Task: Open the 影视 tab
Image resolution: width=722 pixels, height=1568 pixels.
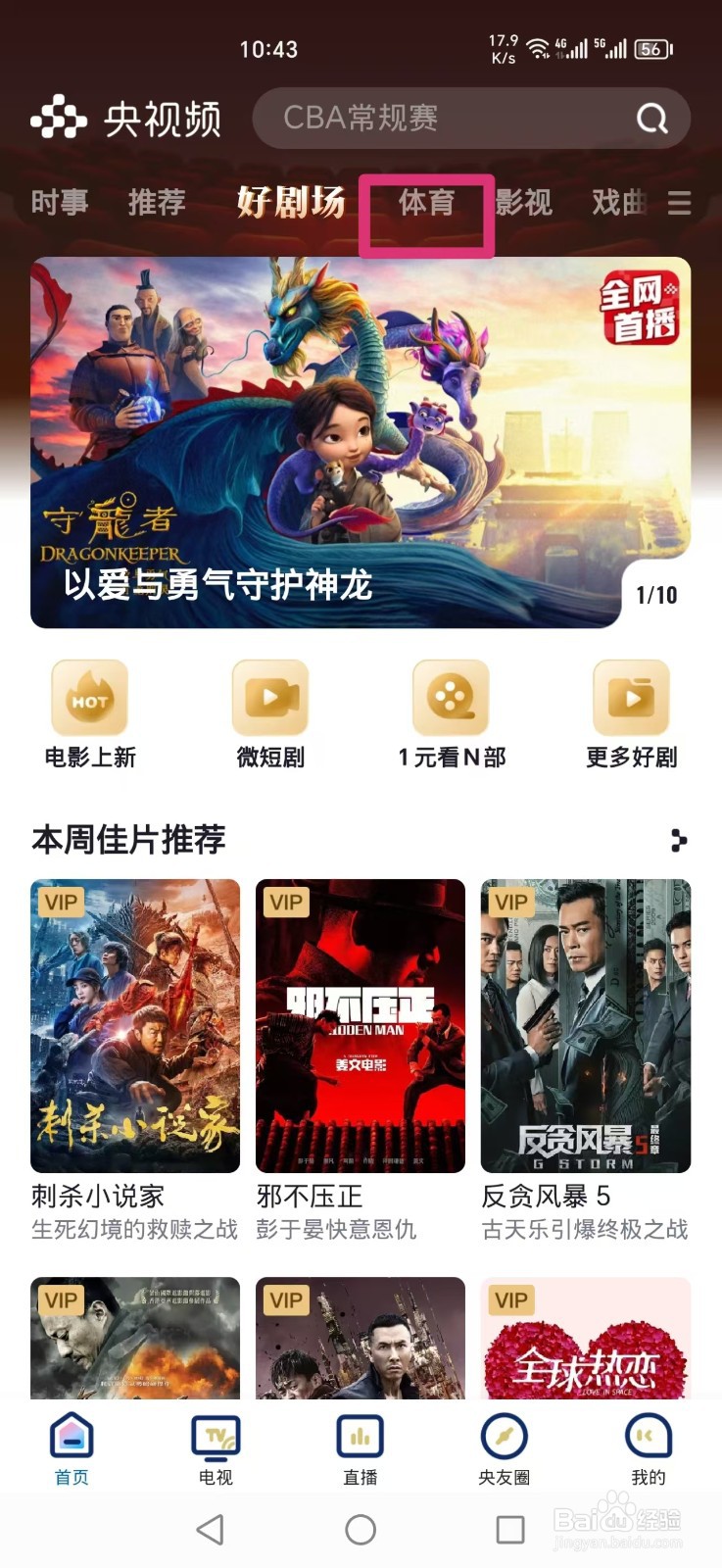Action: (x=522, y=204)
